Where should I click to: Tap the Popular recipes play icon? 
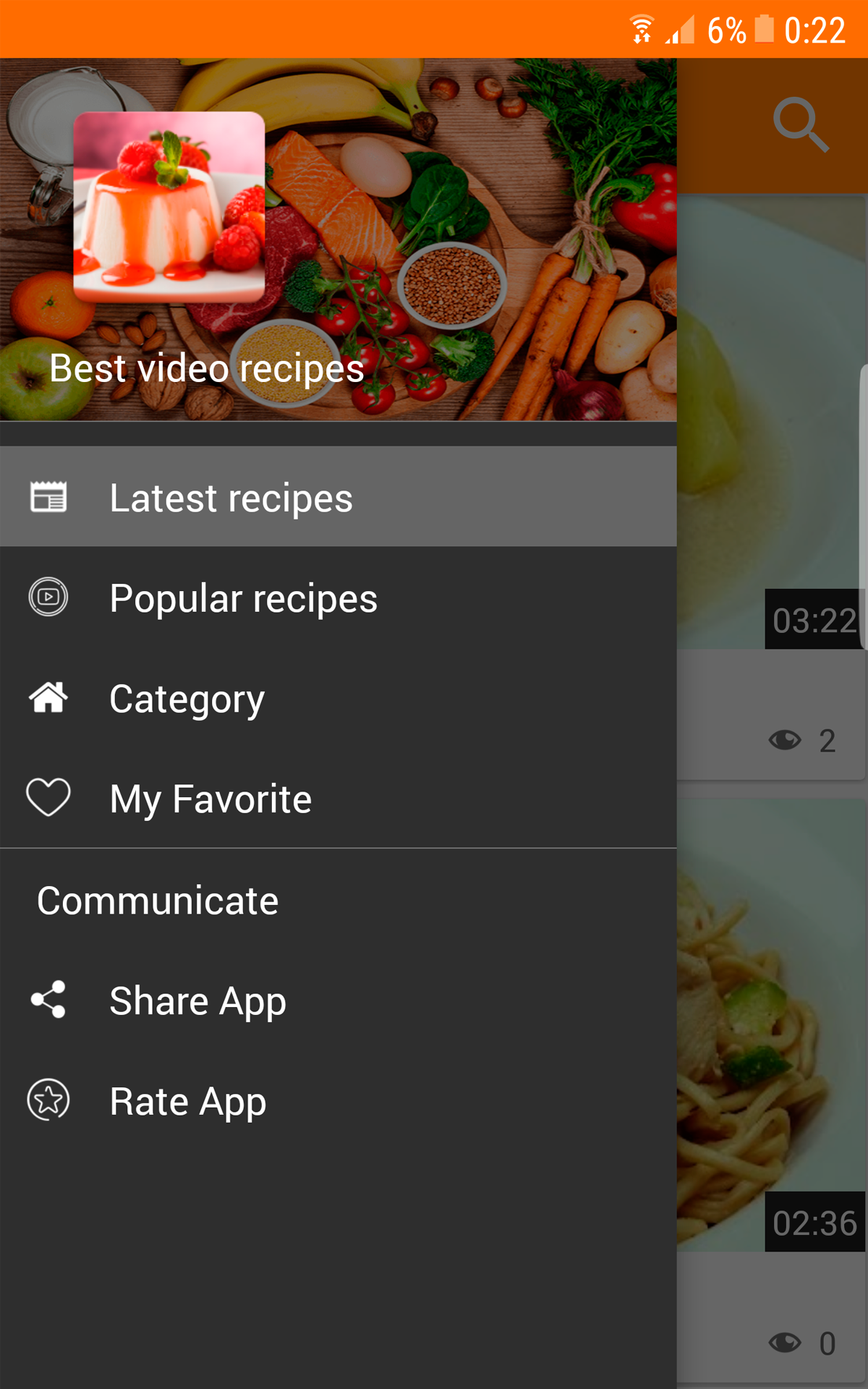(48, 597)
